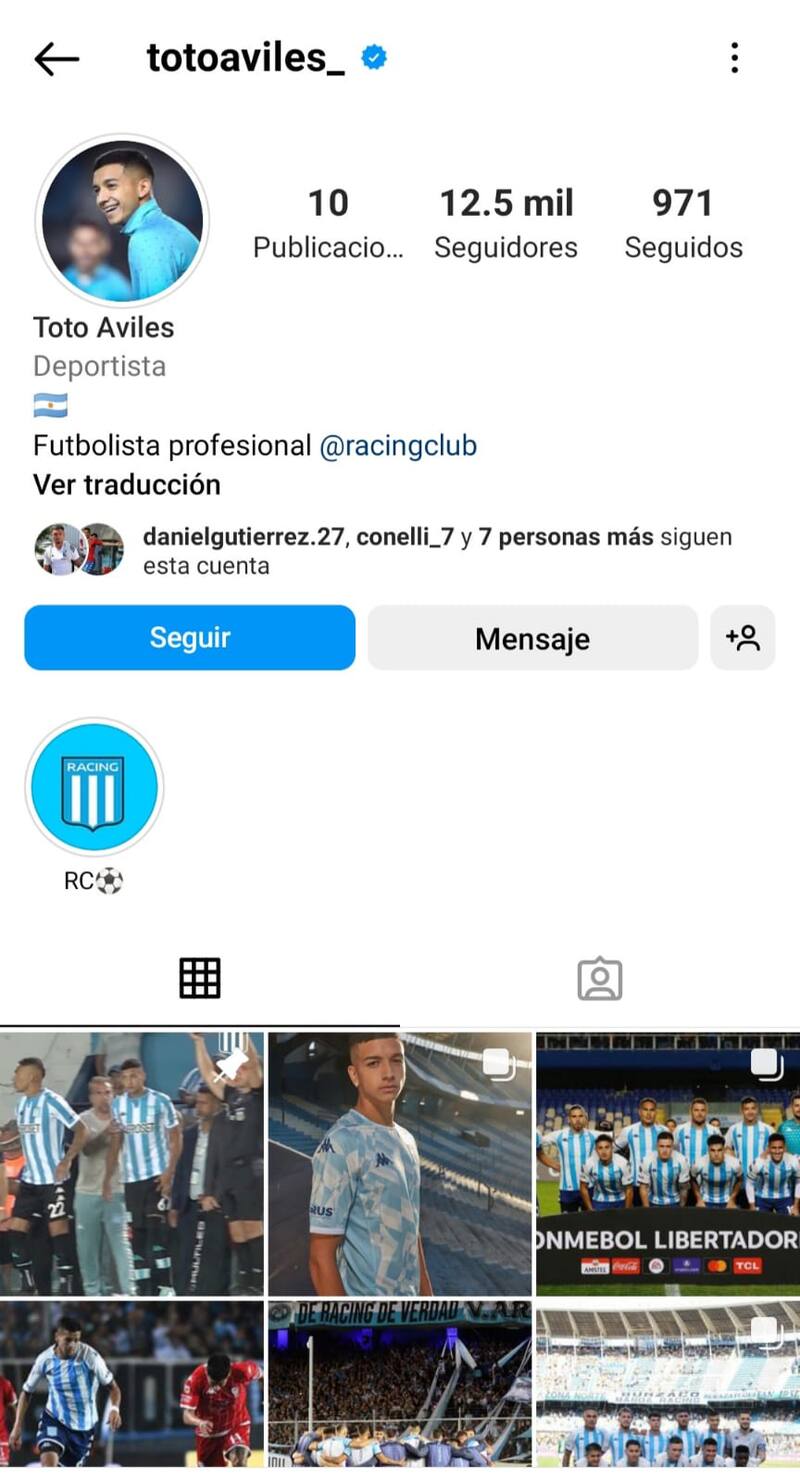
Task: Switch to the posts grid tab
Action: pos(200,978)
